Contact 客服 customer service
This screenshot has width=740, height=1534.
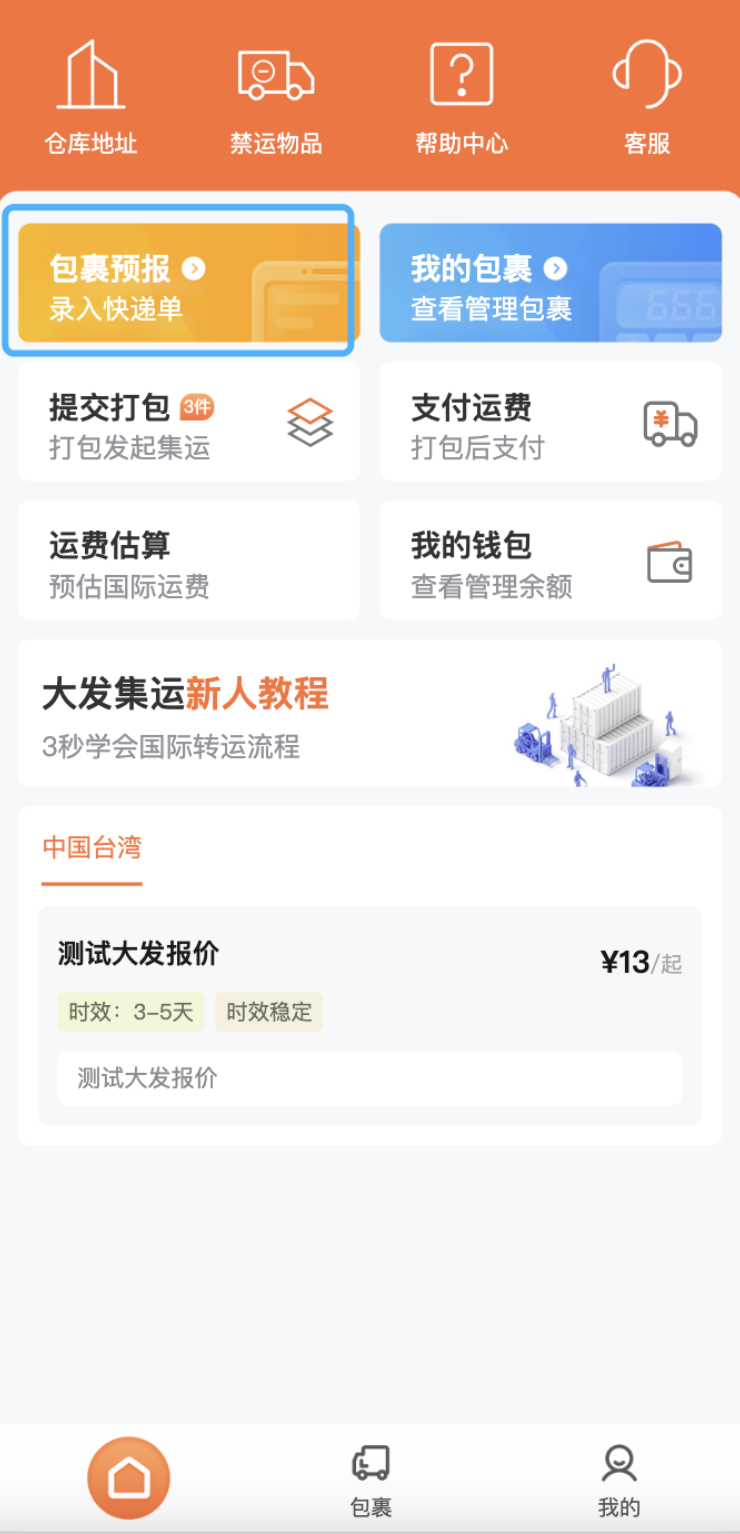pyautogui.click(x=646, y=97)
